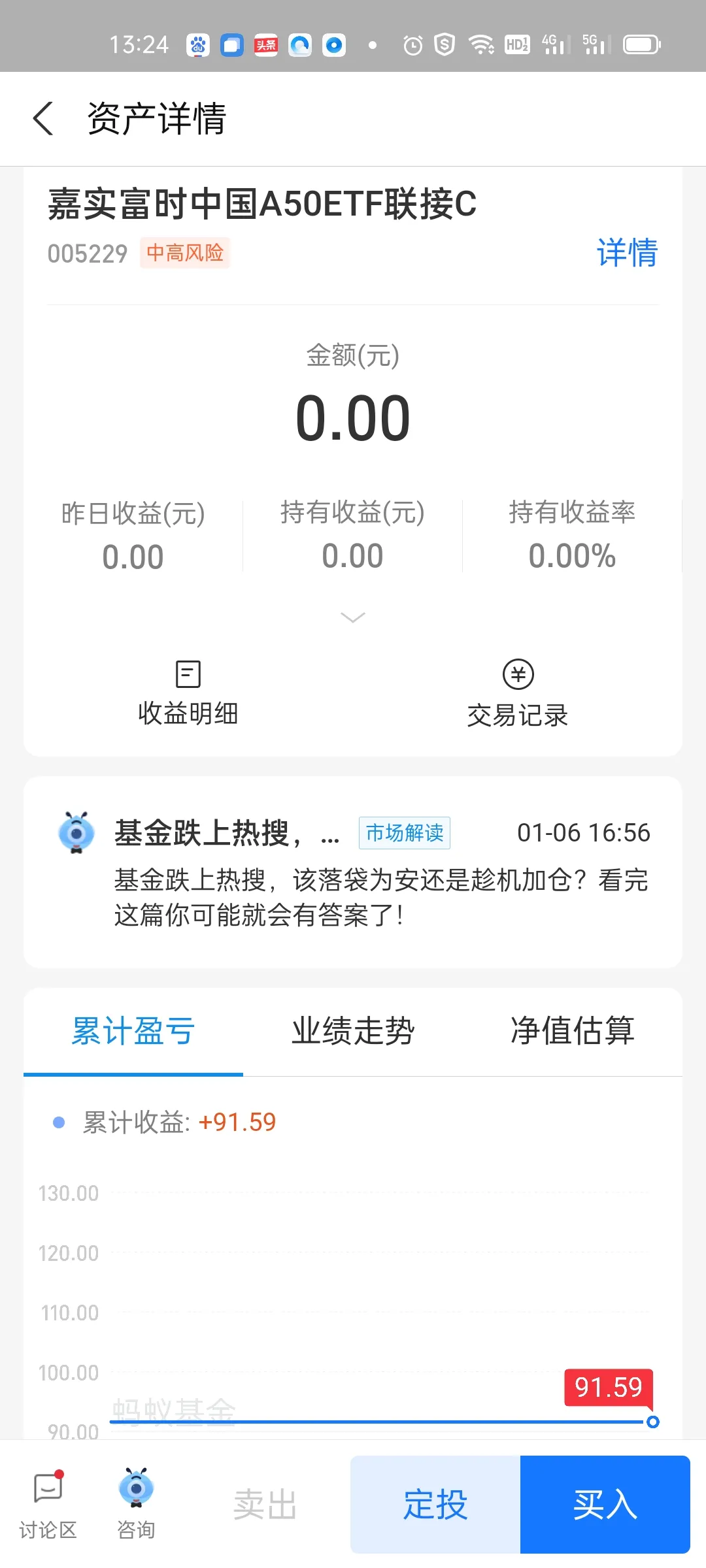
Task: Set up a 定投 recurring investment
Action: [x=435, y=1505]
